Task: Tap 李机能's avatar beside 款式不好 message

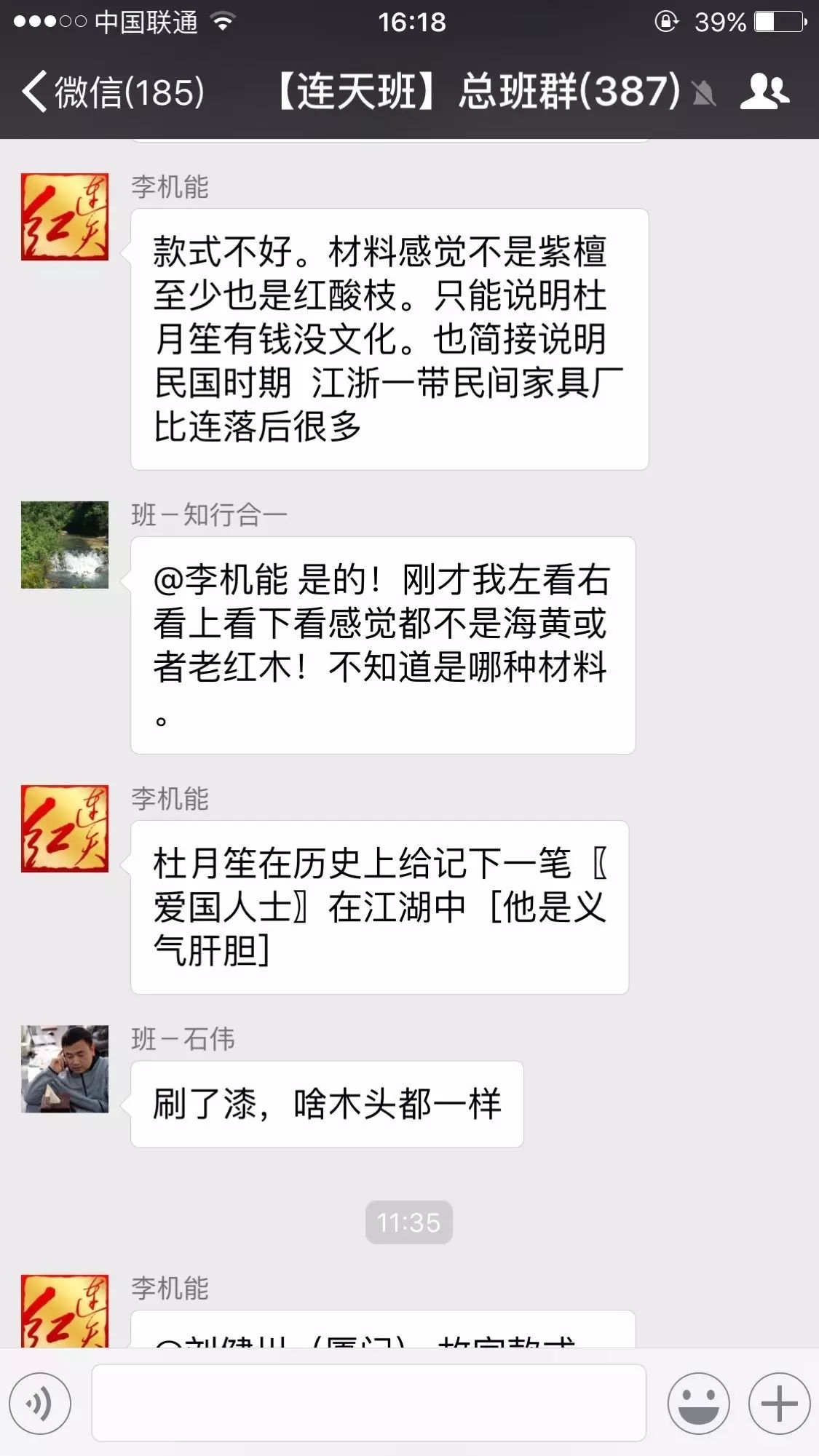Action: 65,217
